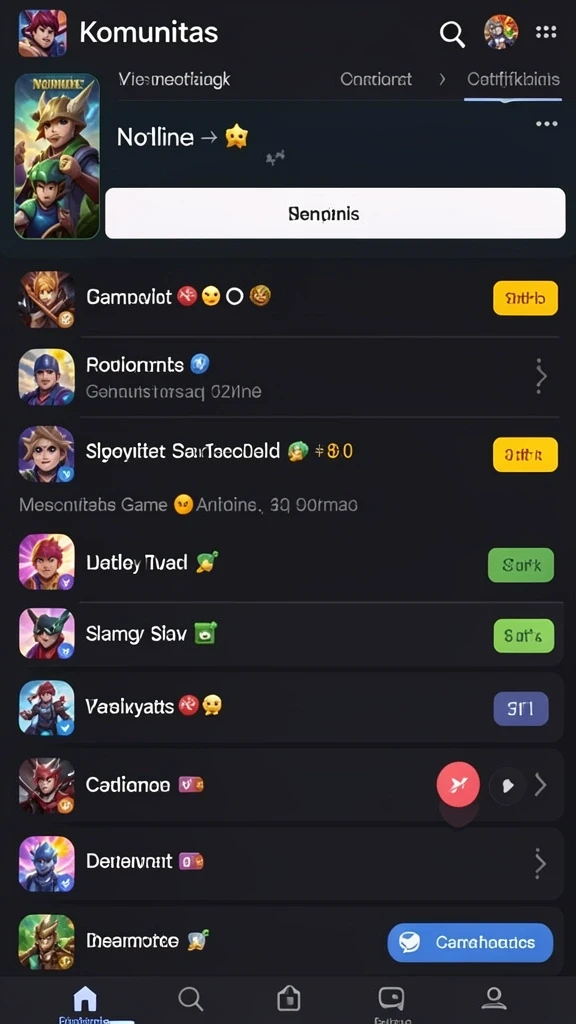The height and width of the screenshot is (1024, 576).
Task: Tap the yellow button beside Slgoyittet
Action: tap(526, 455)
